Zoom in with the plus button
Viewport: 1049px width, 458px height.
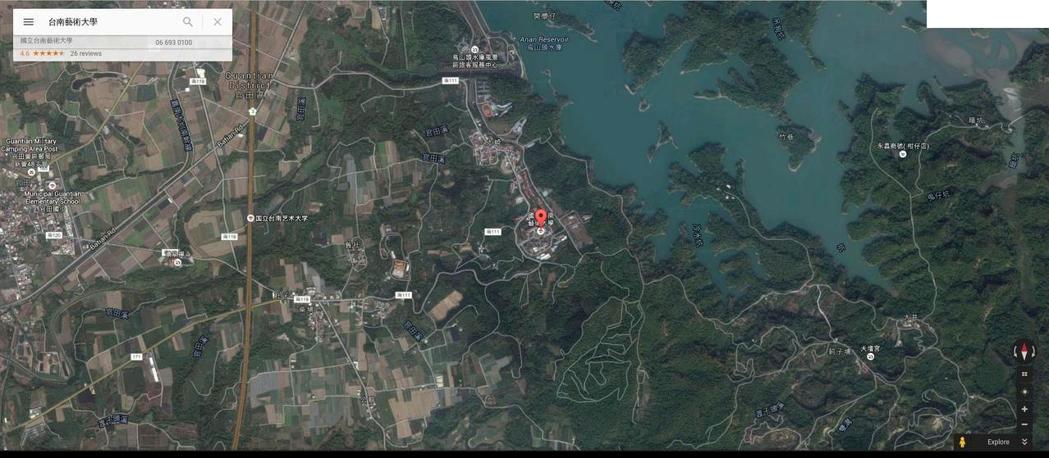1024,409
